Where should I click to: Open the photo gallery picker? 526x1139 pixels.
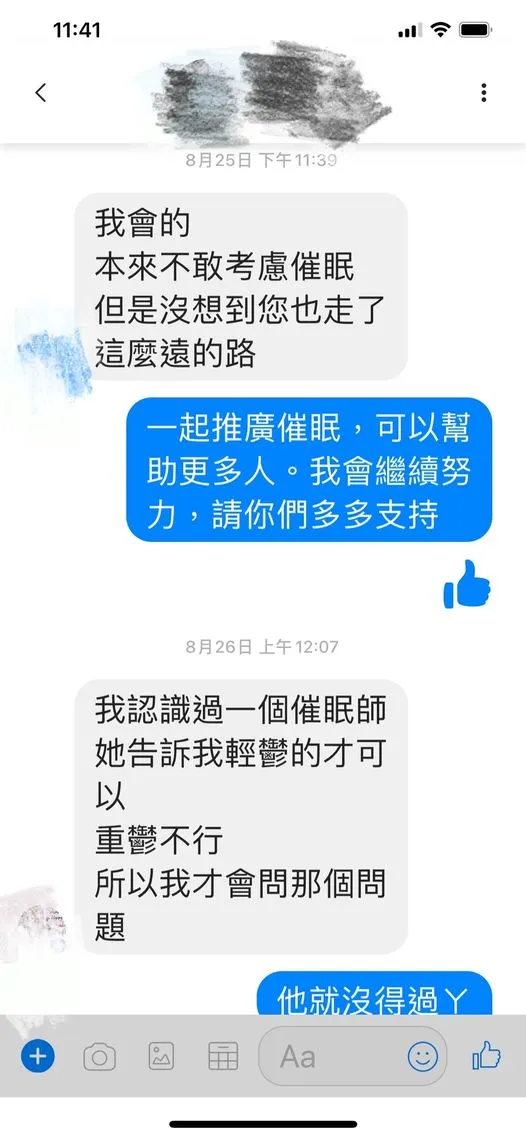click(x=161, y=1055)
